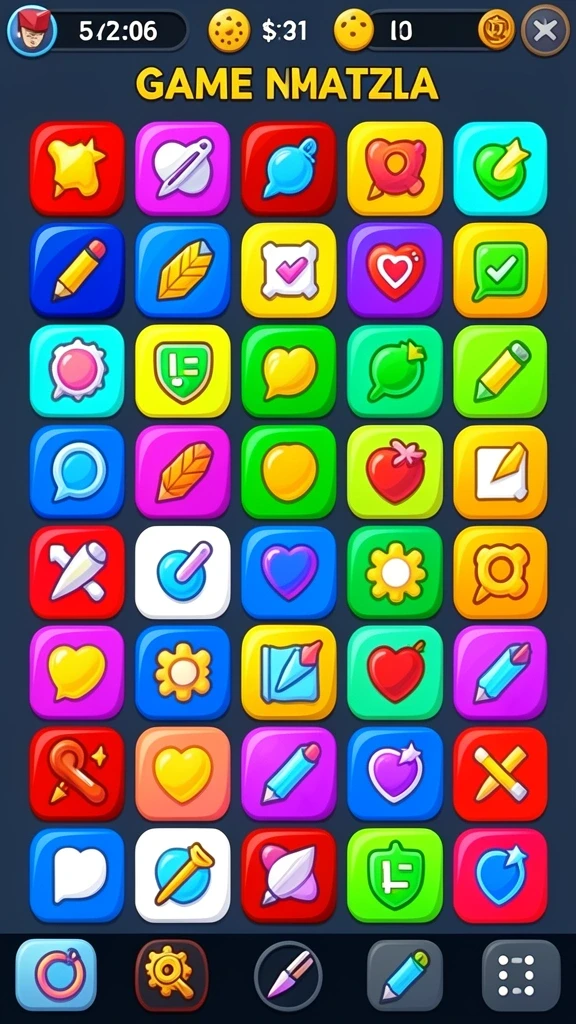Close the game with the X button

545,30
